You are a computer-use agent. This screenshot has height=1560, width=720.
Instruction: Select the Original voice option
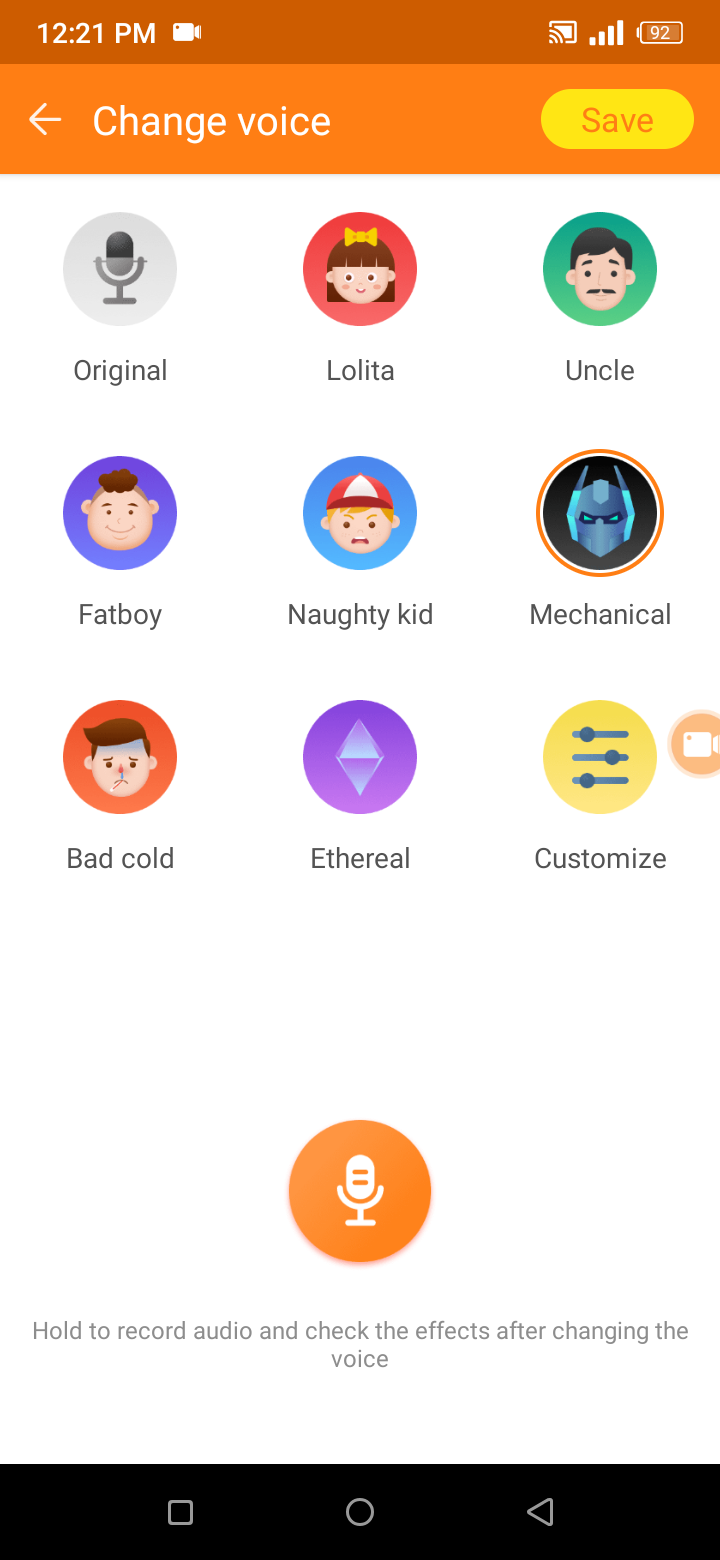point(120,270)
